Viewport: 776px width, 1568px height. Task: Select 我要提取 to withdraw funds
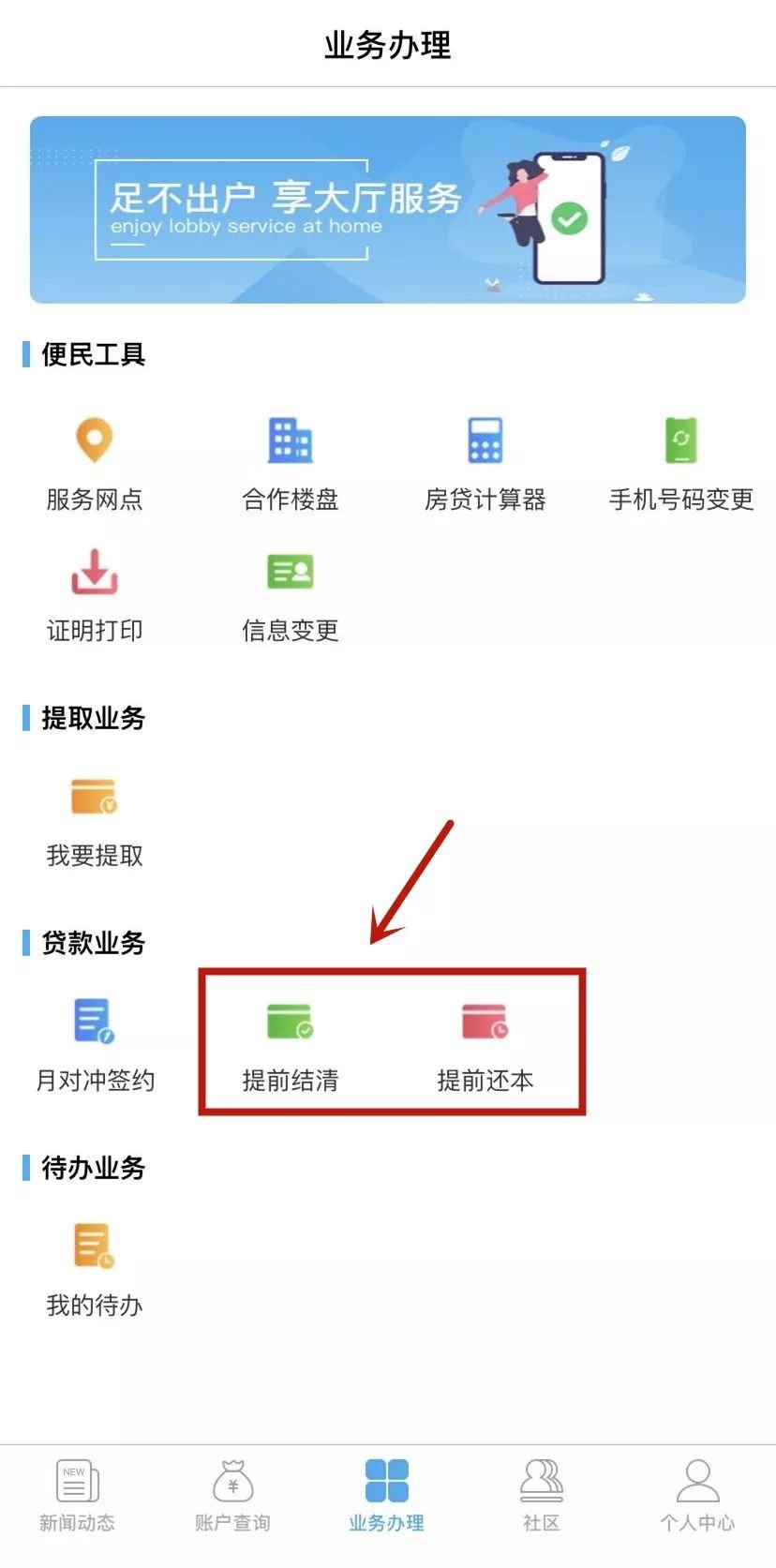click(95, 819)
